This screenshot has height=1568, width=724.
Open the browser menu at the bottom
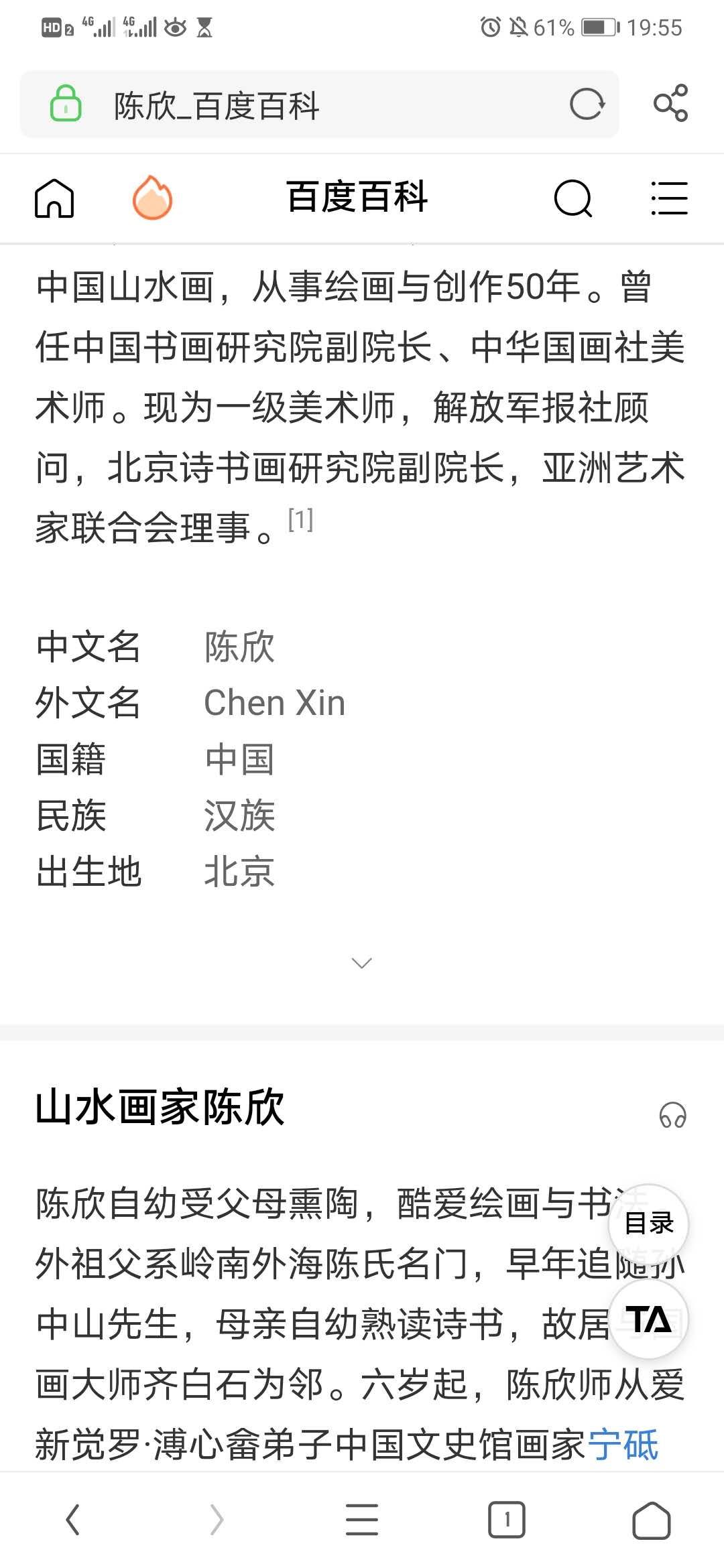pos(362,1519)
